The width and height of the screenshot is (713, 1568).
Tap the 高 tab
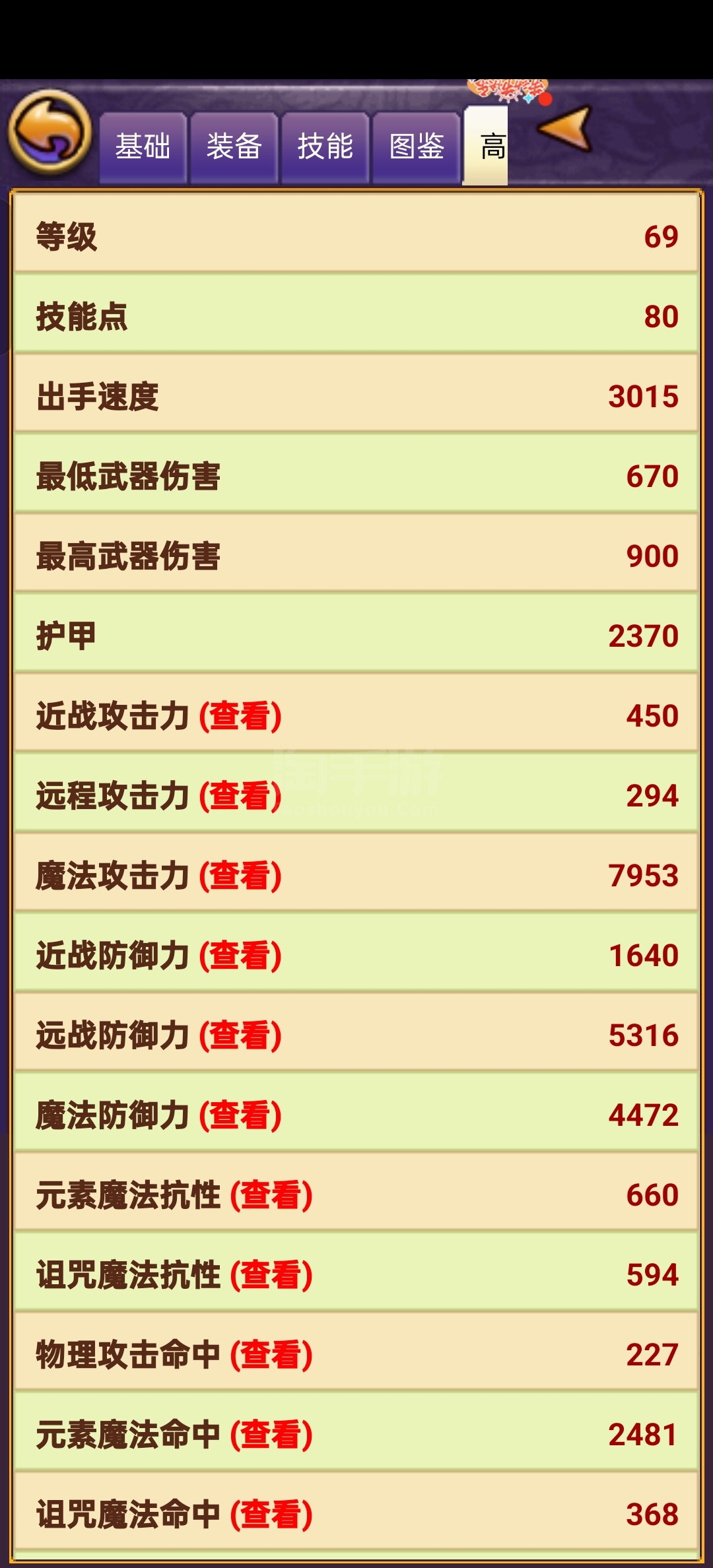coord(486,146)
